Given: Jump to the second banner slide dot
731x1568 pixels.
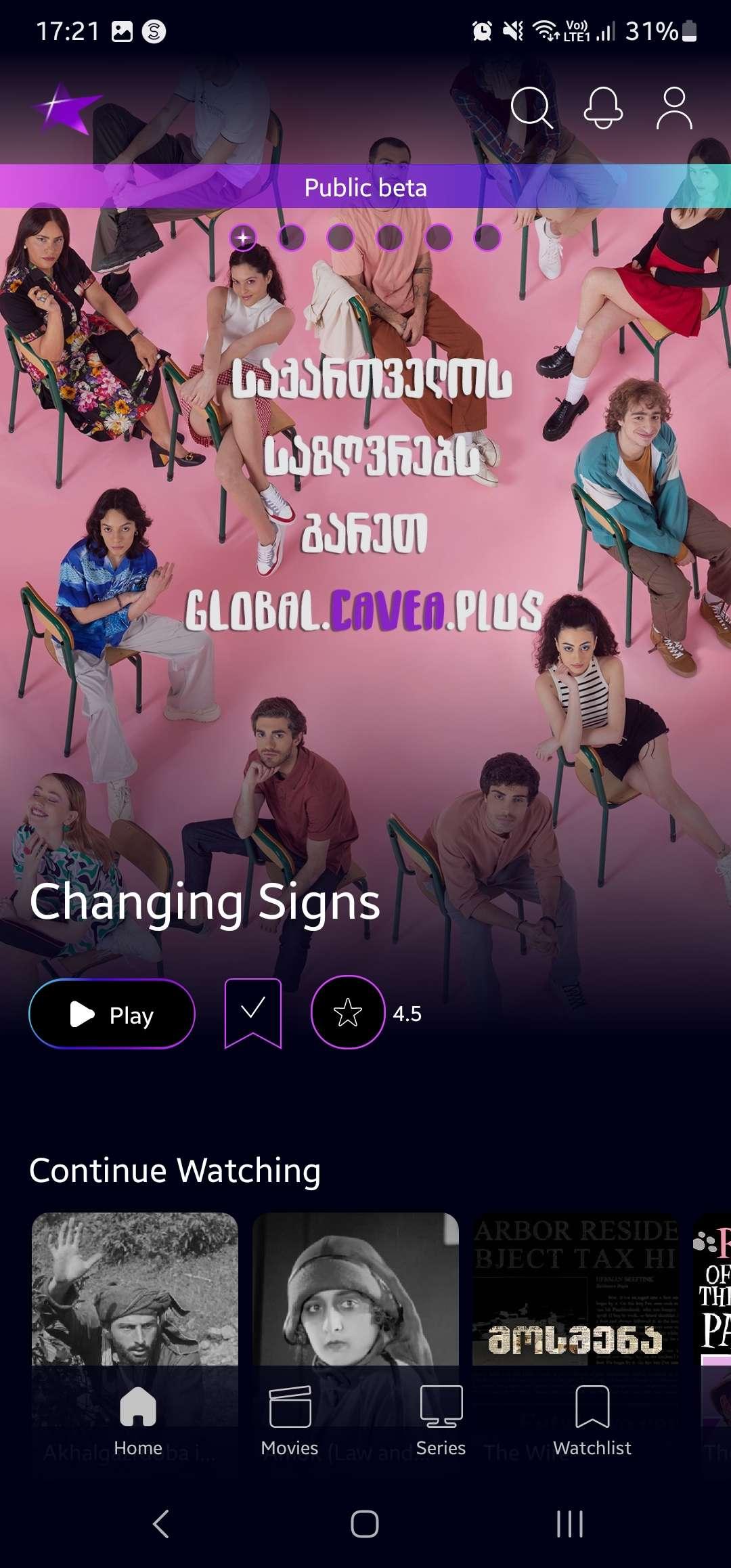Looking at the screenshot, I should click(x=292, y=238).
